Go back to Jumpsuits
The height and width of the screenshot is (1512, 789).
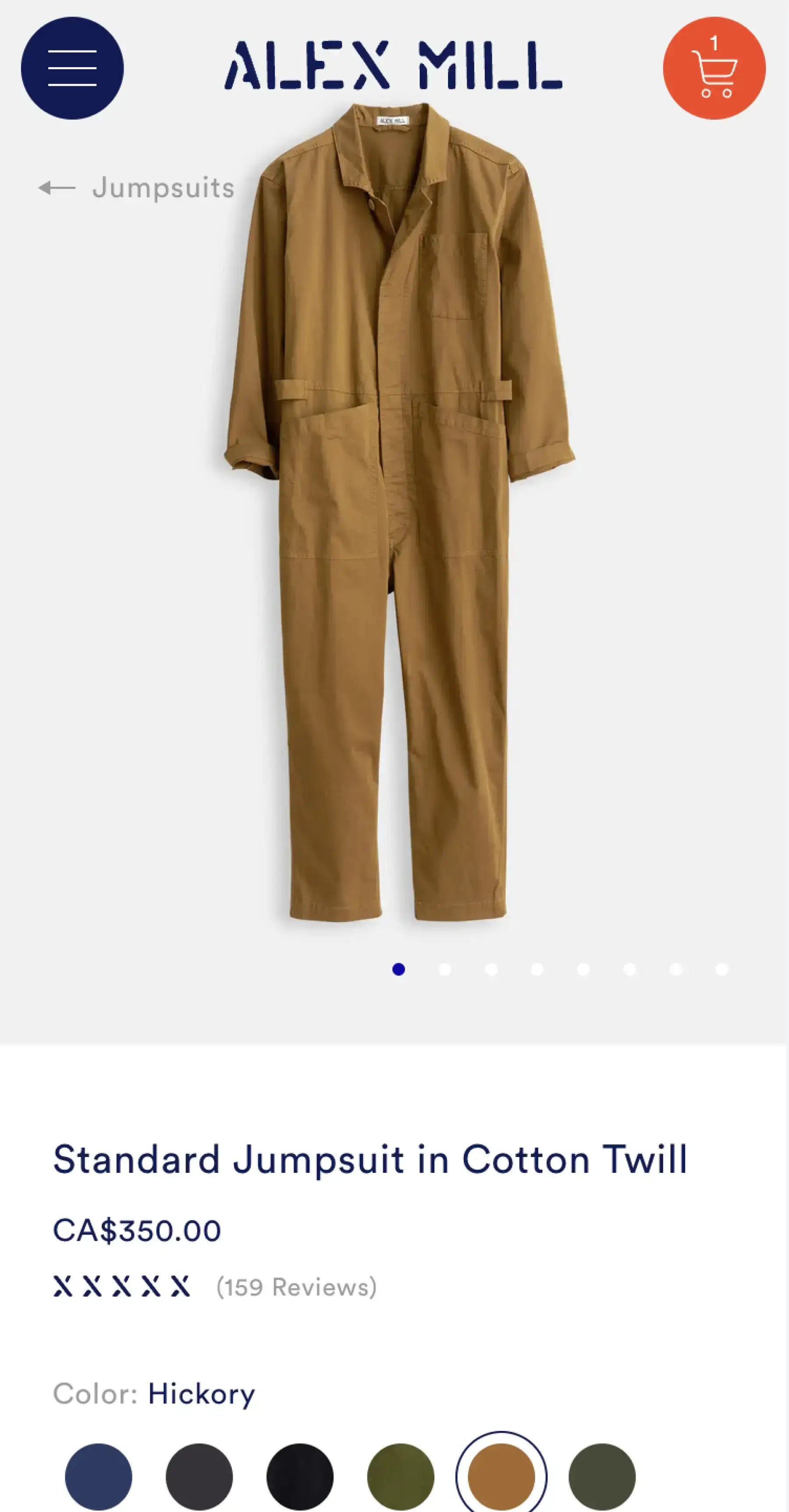pyautogui.click(x=137, y=188)
